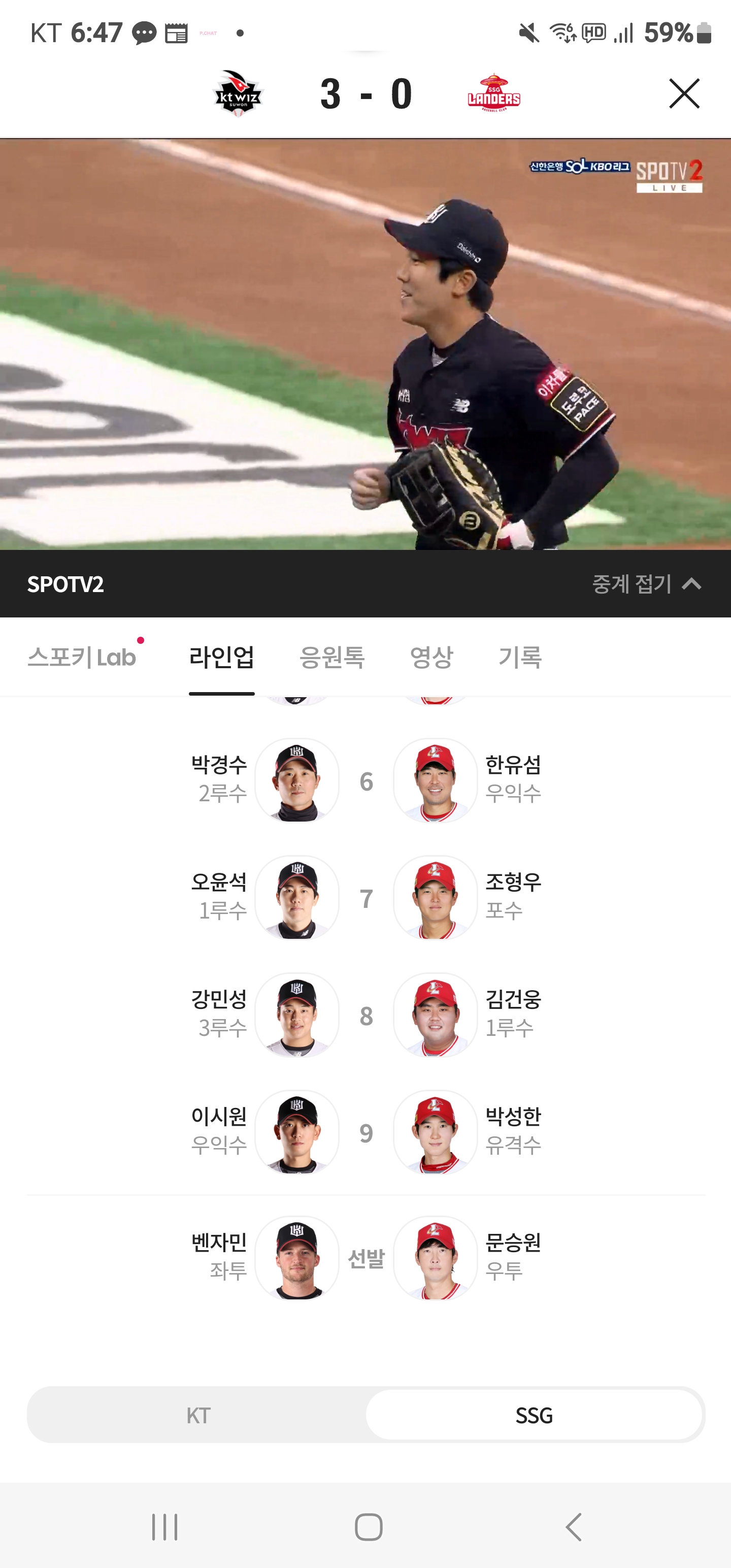The image size is (731, 1568).
Task: Open player 김건웅's profile
Action: pos(435,1016)
